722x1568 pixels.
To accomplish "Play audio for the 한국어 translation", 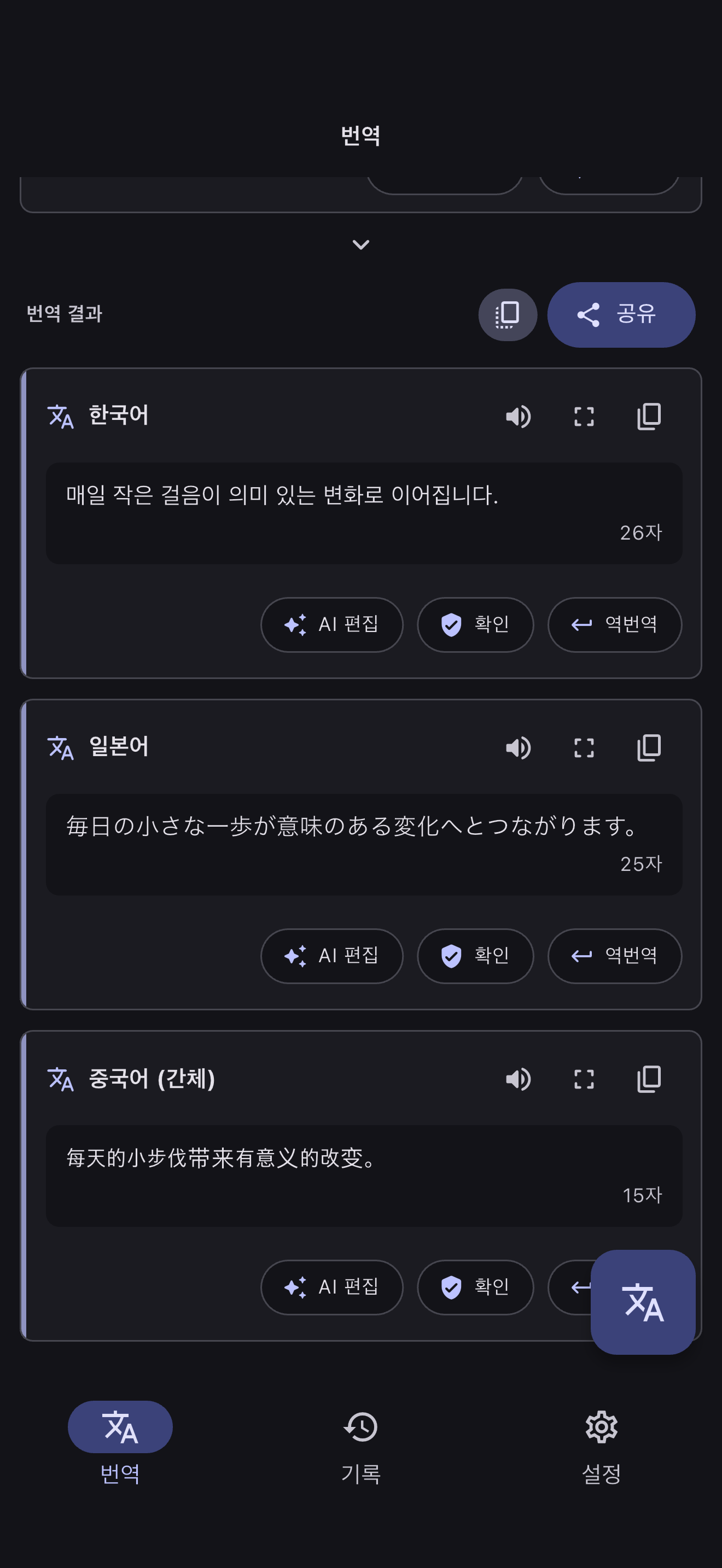I will (x=518, y=417).
